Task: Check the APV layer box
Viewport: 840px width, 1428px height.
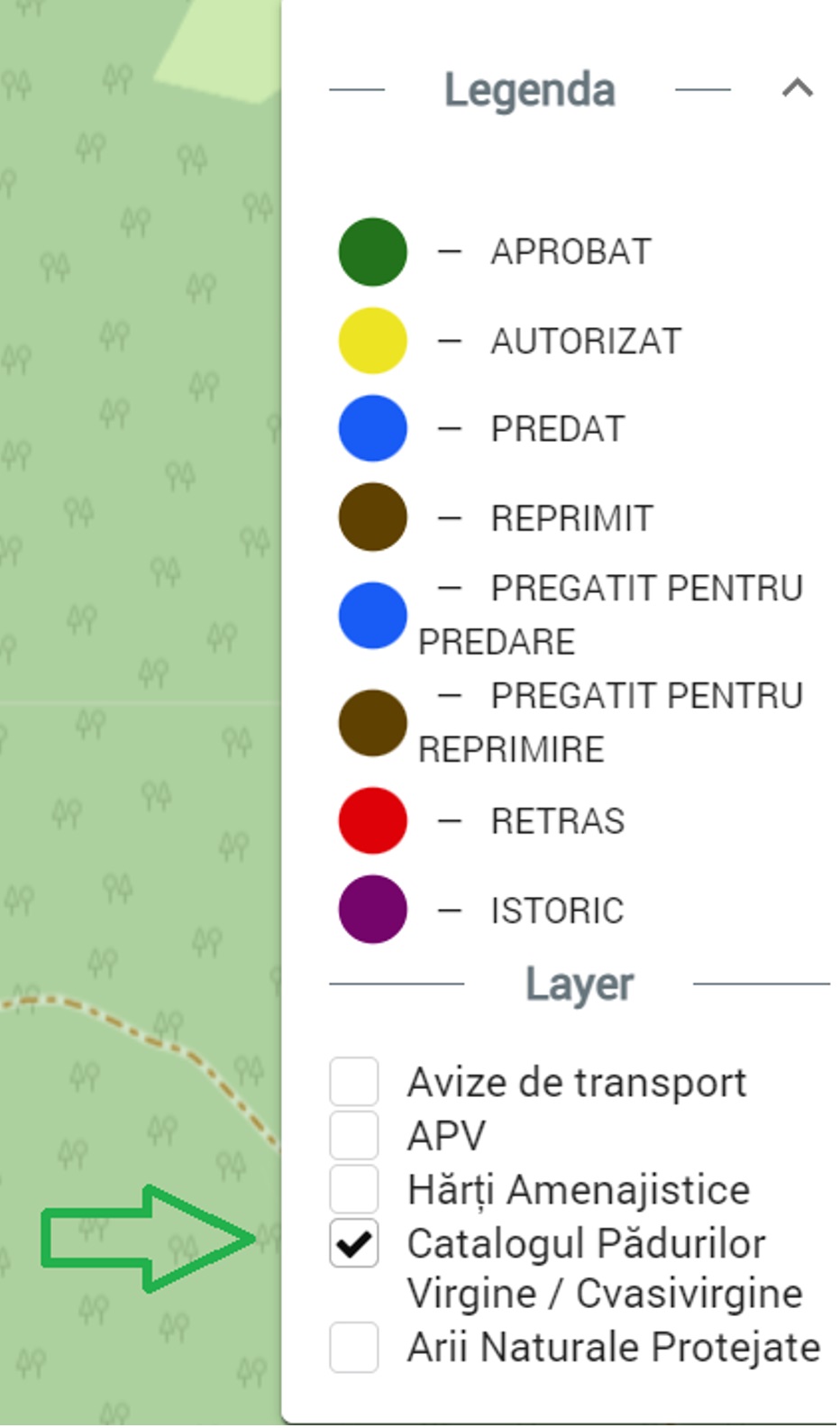Action: click(x=353, y=1135)
